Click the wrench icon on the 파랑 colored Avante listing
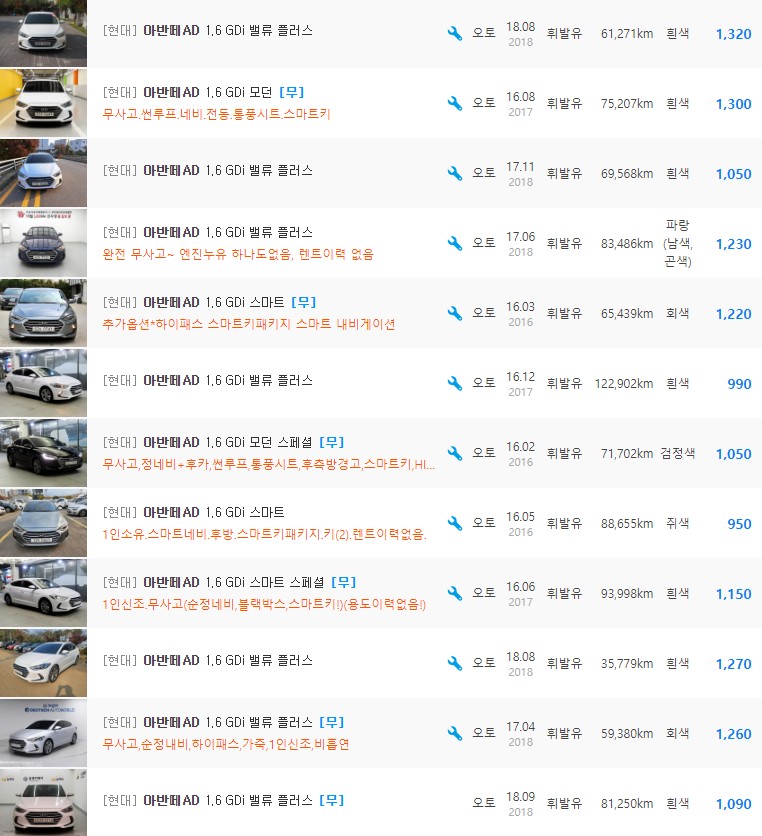 [x=455, y=242]
